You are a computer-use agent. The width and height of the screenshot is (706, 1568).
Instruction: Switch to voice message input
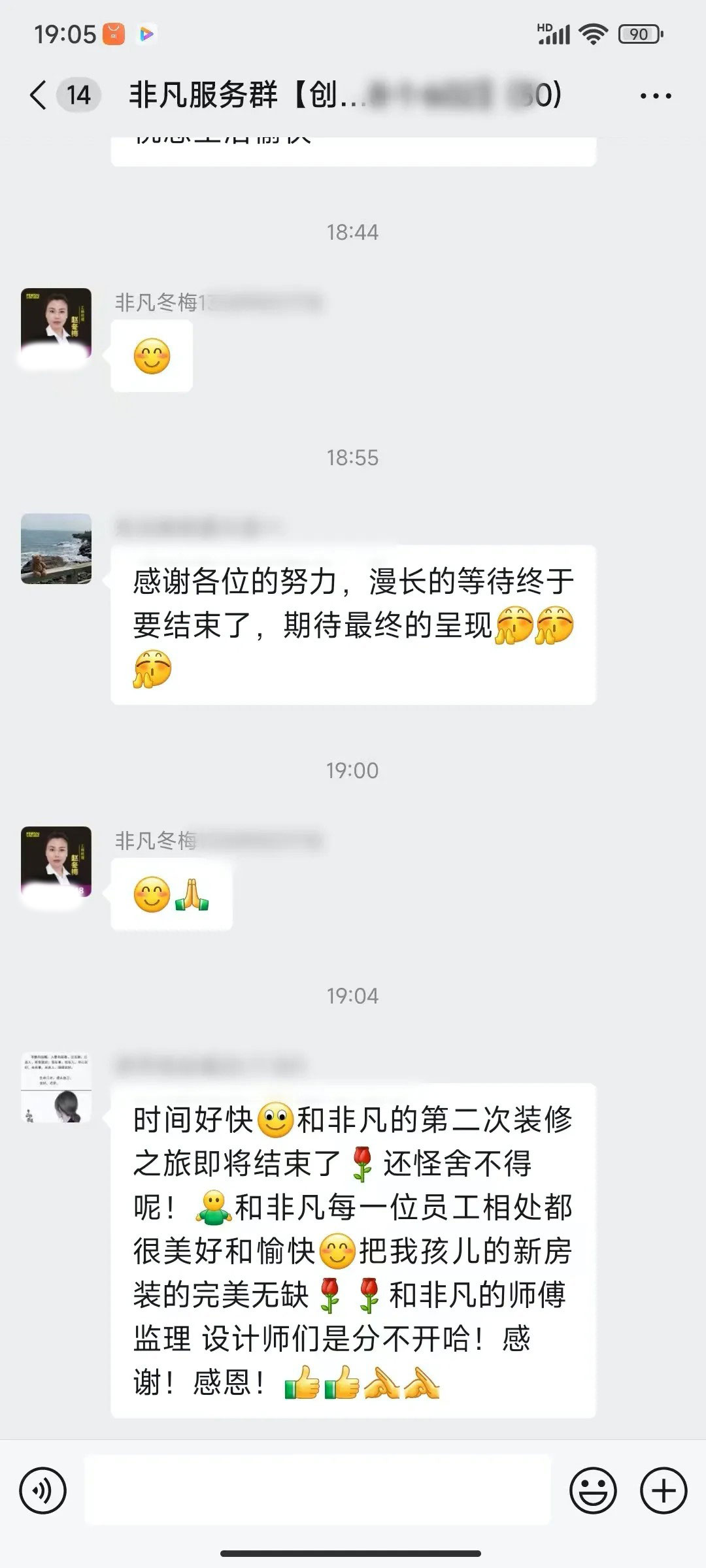tap(43, 1490)
